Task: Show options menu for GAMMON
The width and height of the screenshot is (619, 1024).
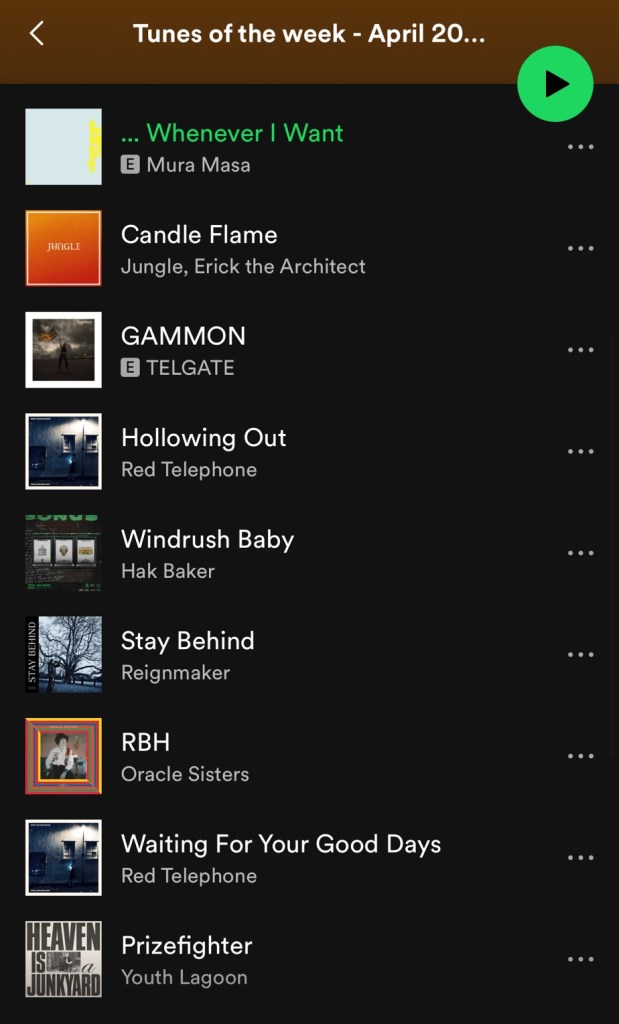Action: tap(580, 350)
